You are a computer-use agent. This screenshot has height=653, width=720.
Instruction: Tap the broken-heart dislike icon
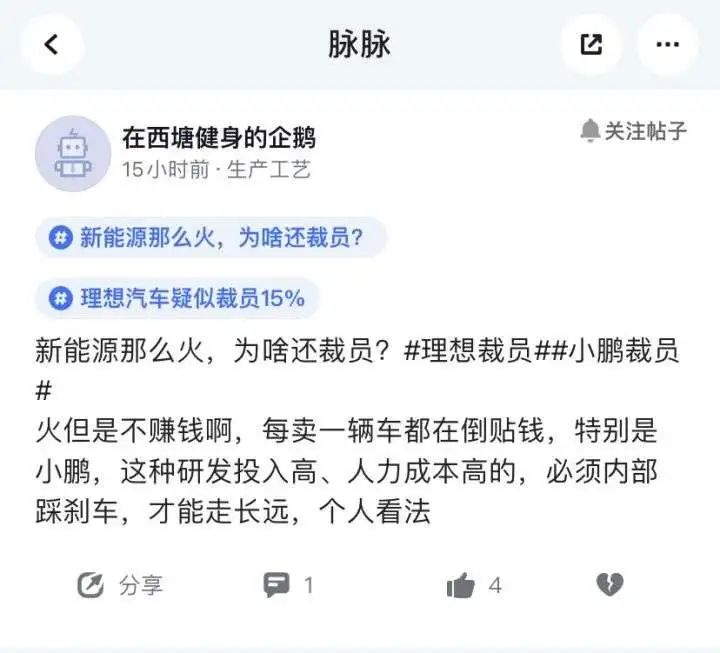click(610, 585)
